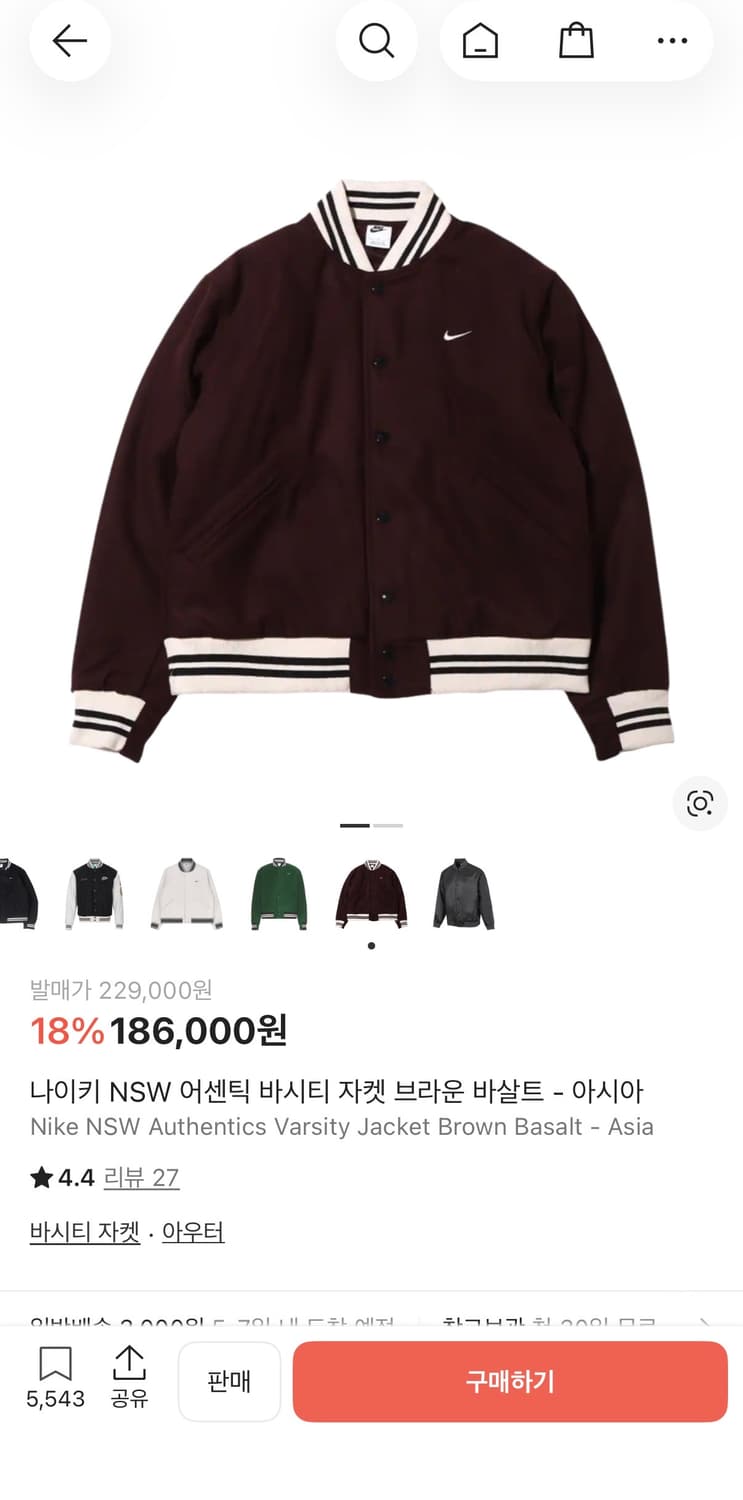Tap the 판매 sell button
The width and height of the screenshot is (743, 1500).
pyautogui.click(x=229, y=1381)
